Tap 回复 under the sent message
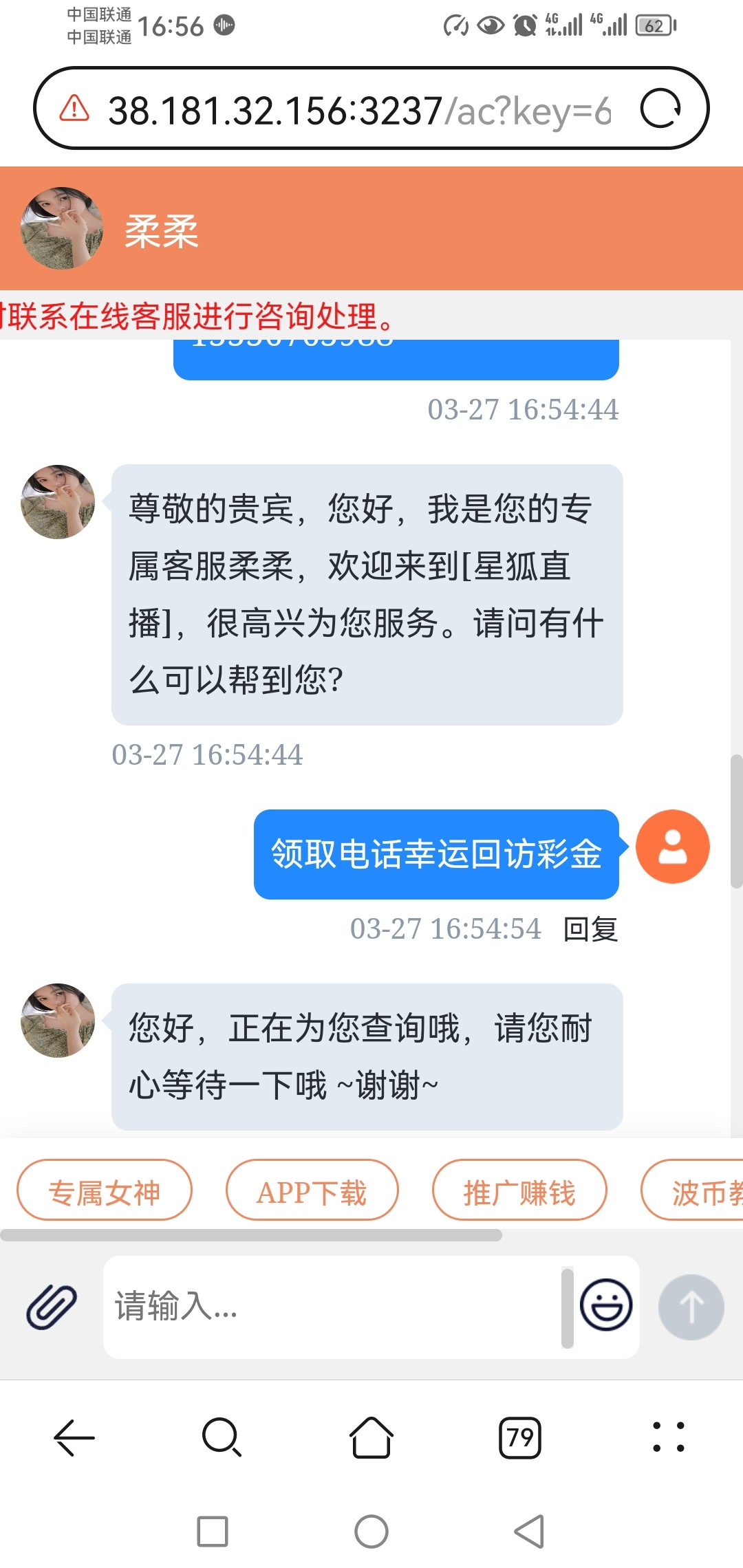Viewport: 743px width, 1568px height. [x=590, y=929]
